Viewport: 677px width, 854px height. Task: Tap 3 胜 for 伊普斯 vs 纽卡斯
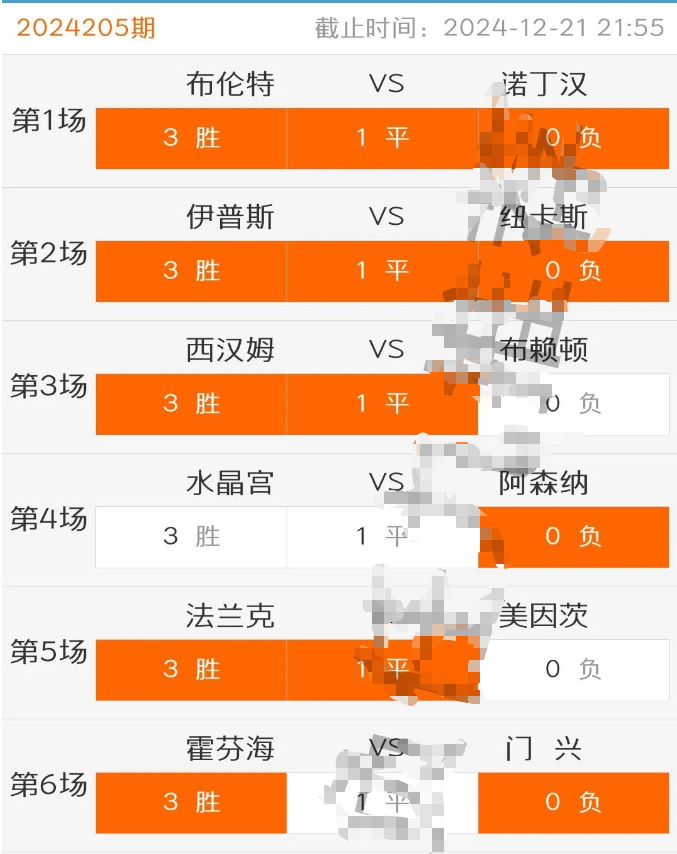coord(191,271)
